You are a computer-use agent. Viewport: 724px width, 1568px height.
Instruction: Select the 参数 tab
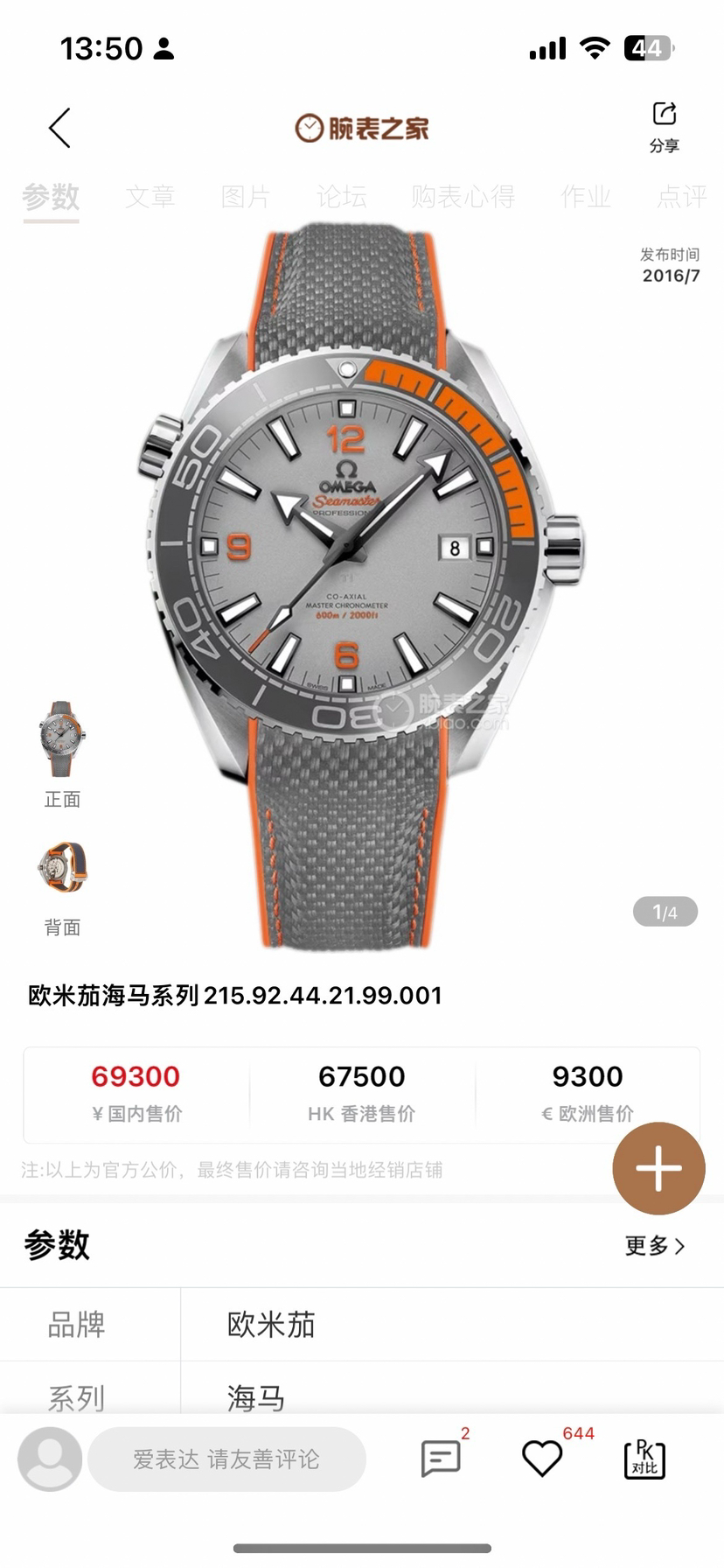[x=51, y=197]
